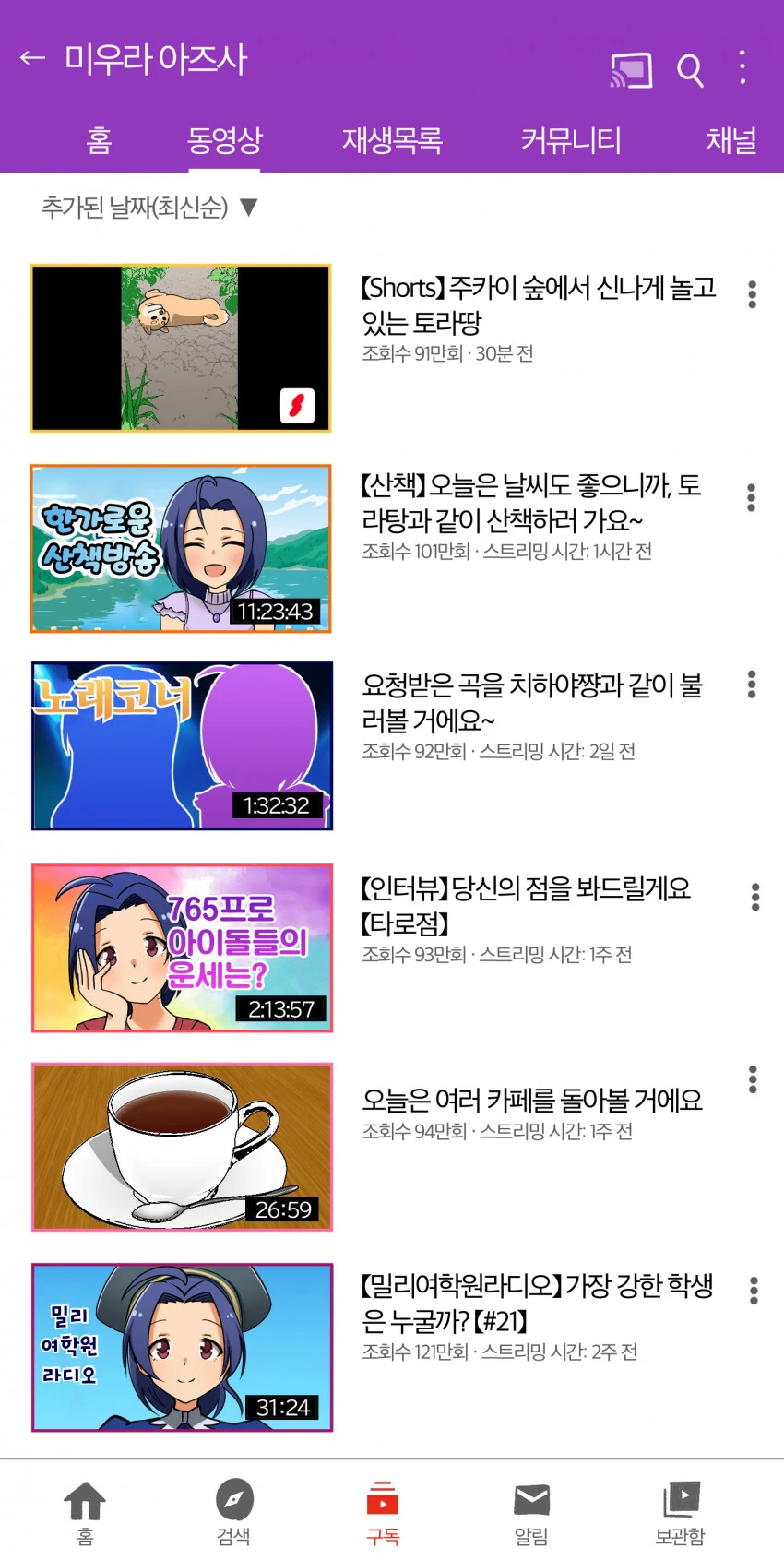Switch to the 재생목록 tab
The image size is (784, 1560).
click(x=392, y=140)
